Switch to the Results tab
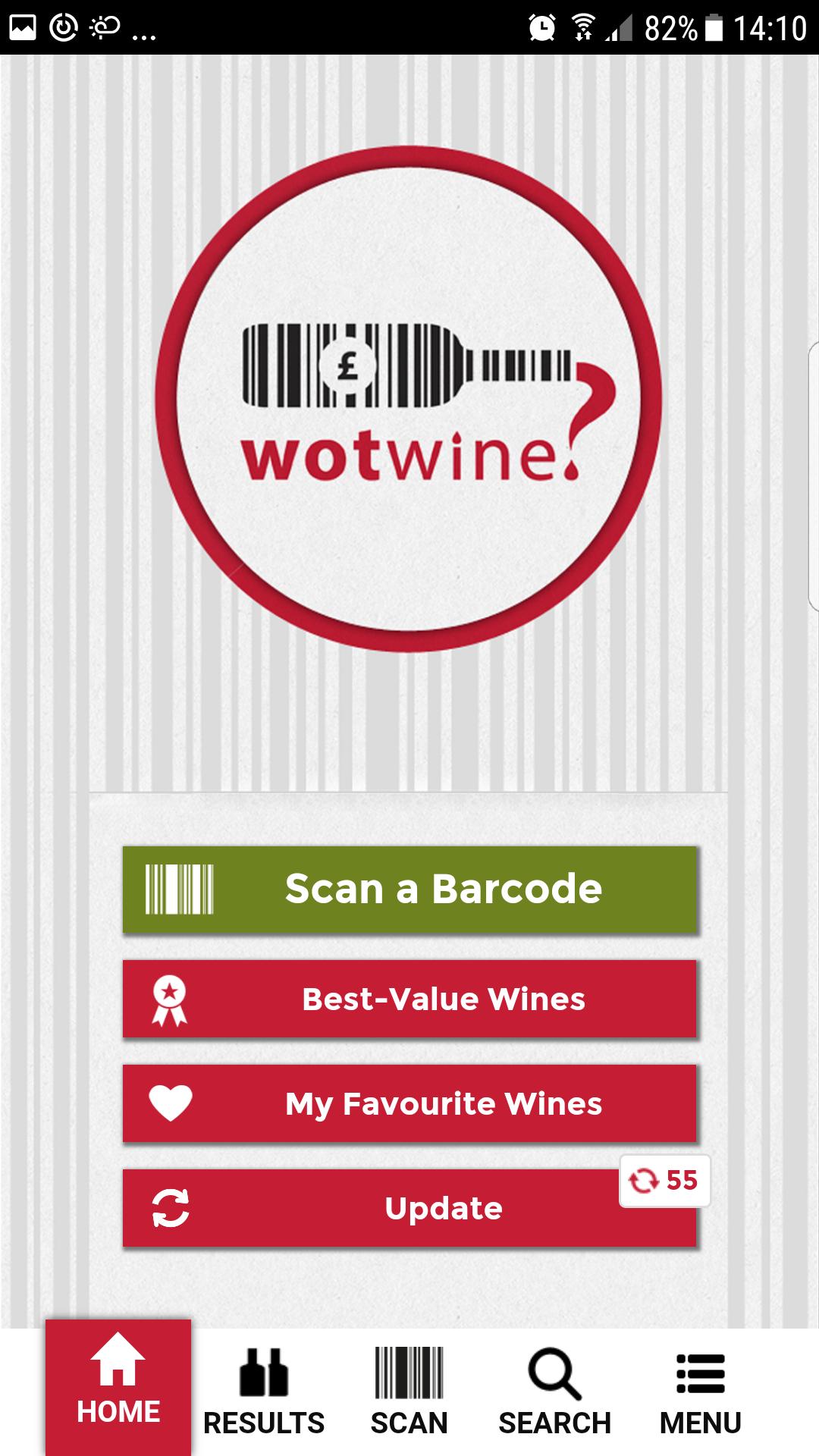Image resolution: width=819 pixels, height=1456 pixels. 264,1392
